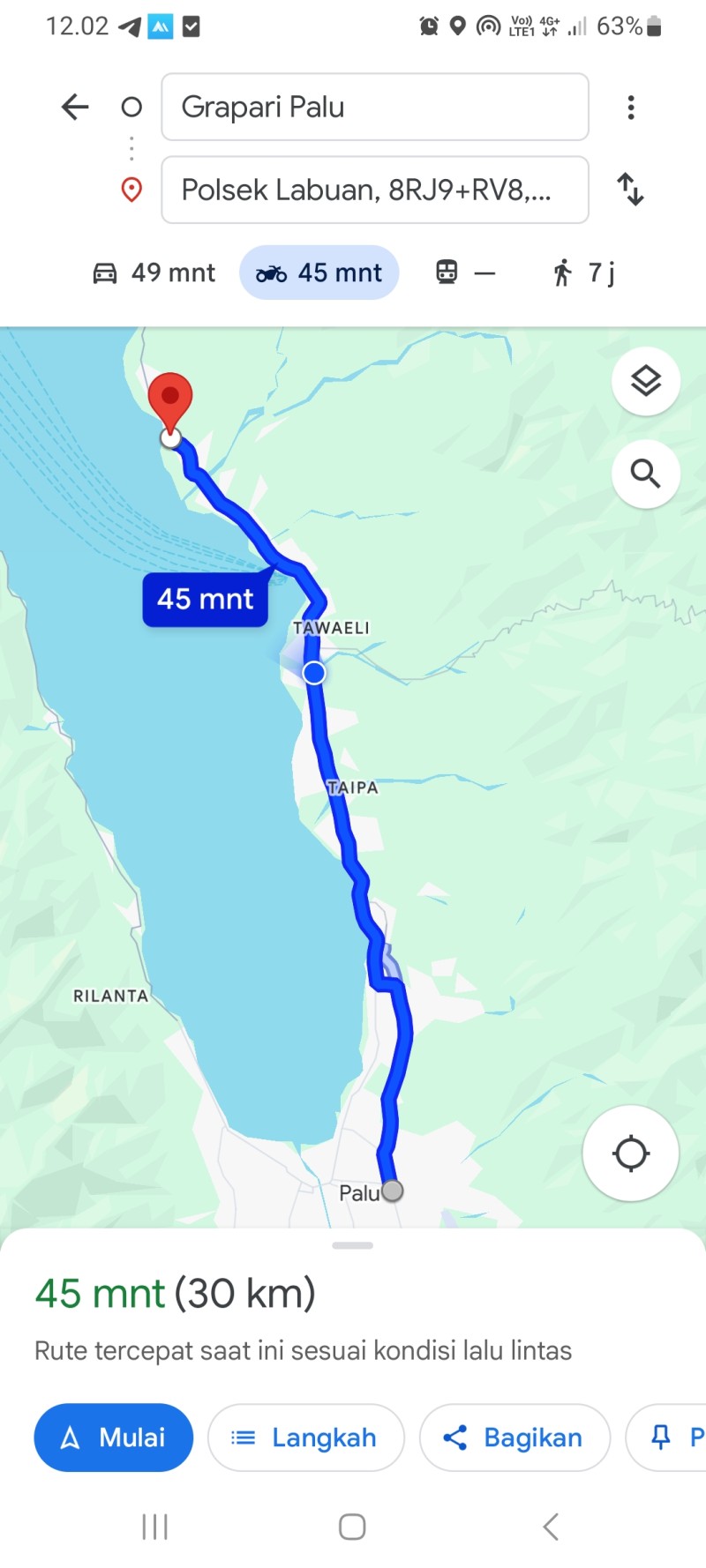706x1568 pixels.
Task: Start navigation with Mulai
Action: tap(114, 1437)
